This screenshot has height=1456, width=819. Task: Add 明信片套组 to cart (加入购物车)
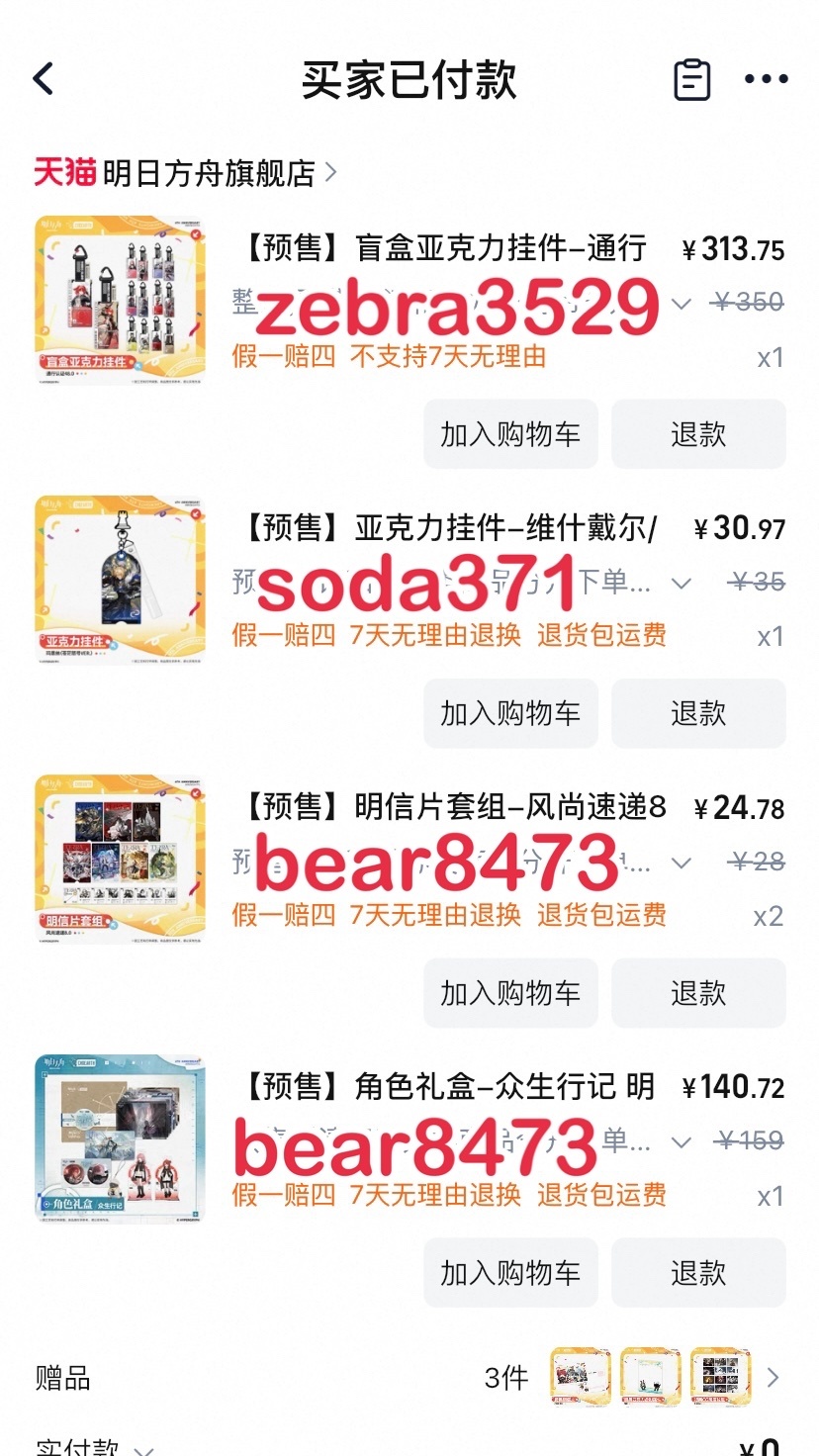[x=510, y=993]
